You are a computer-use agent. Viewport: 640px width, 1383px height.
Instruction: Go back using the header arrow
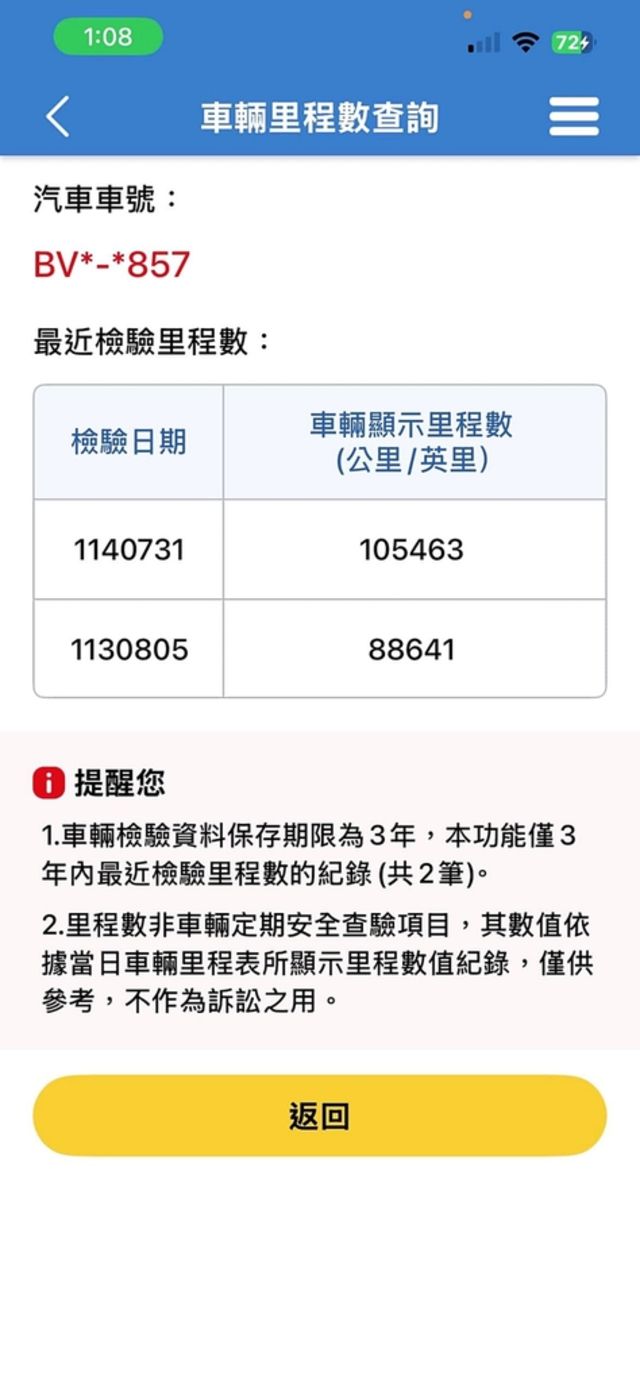pyautogui.click(x=58, y=117)
